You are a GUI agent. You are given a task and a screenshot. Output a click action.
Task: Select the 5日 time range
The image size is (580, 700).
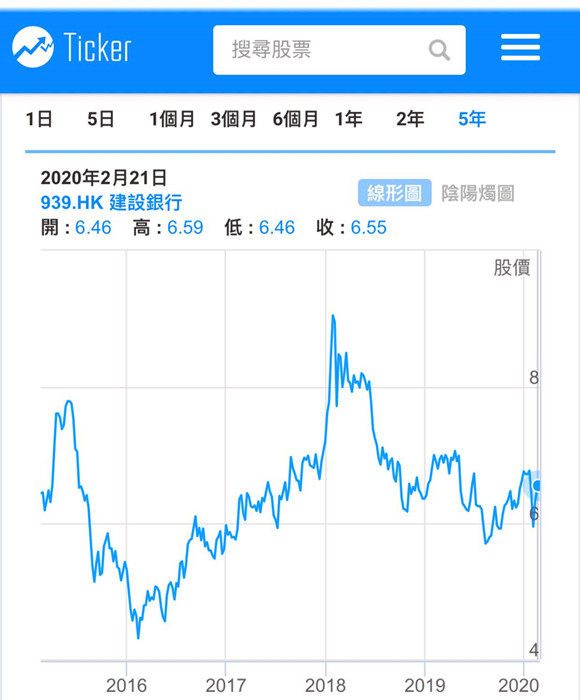coord(100,119)
